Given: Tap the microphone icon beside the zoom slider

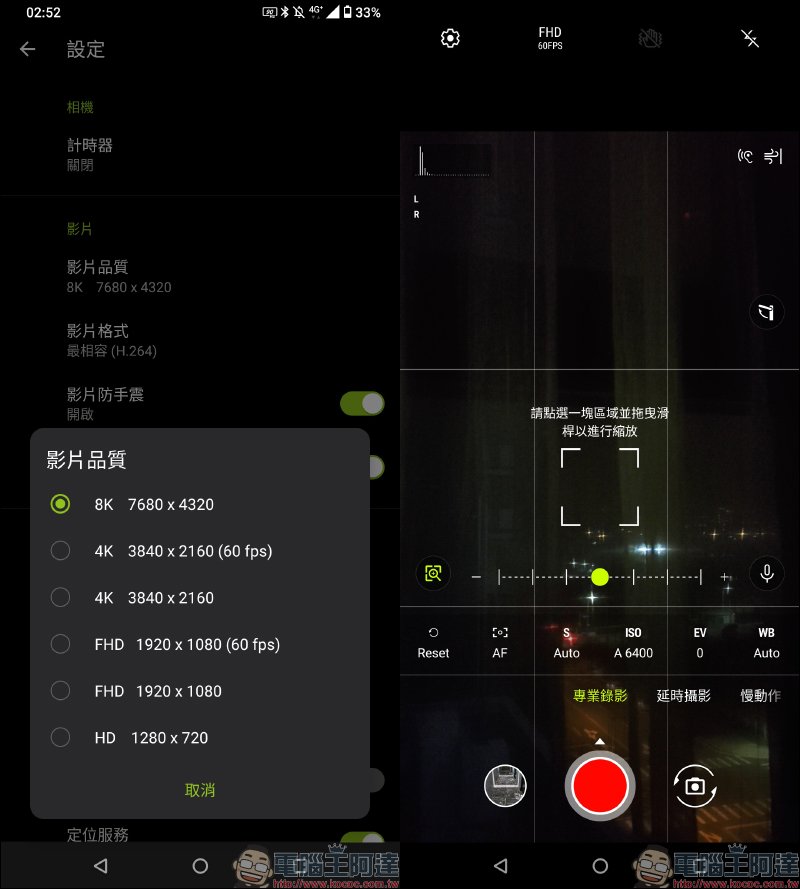Looking at the screenshot, I should click(x=766, y=573).
